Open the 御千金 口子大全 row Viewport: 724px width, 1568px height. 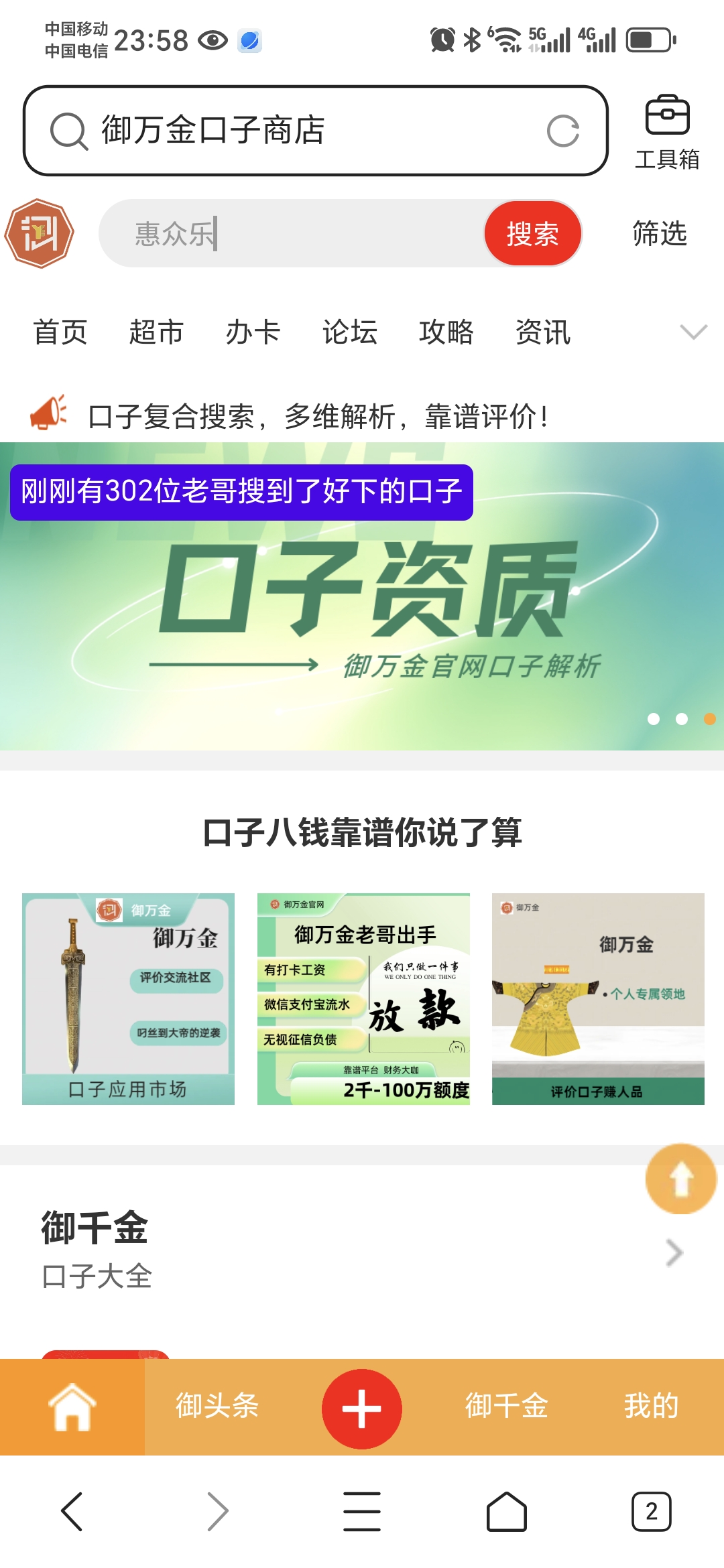tap(362, 1252)
